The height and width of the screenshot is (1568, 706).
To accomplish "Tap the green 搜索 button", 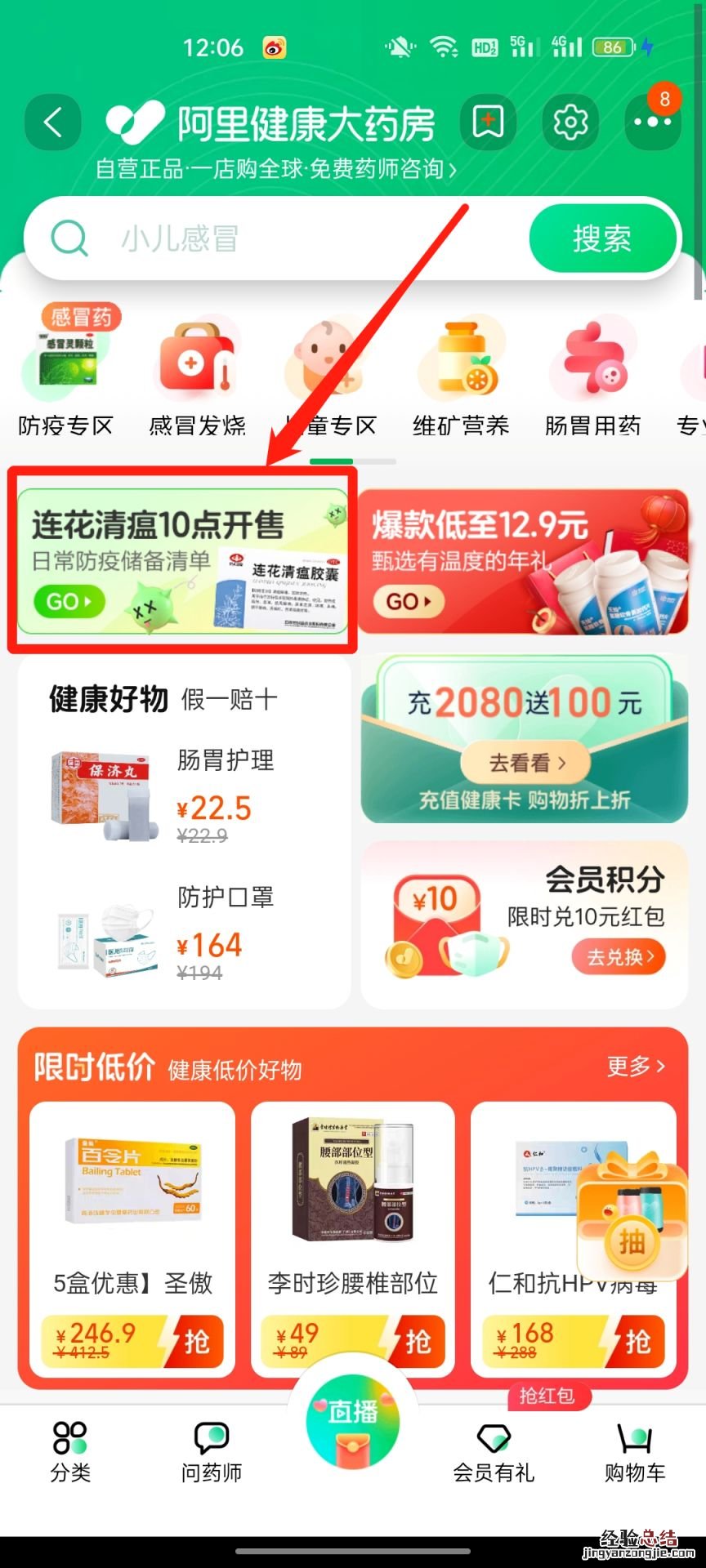I will (602, 239).
